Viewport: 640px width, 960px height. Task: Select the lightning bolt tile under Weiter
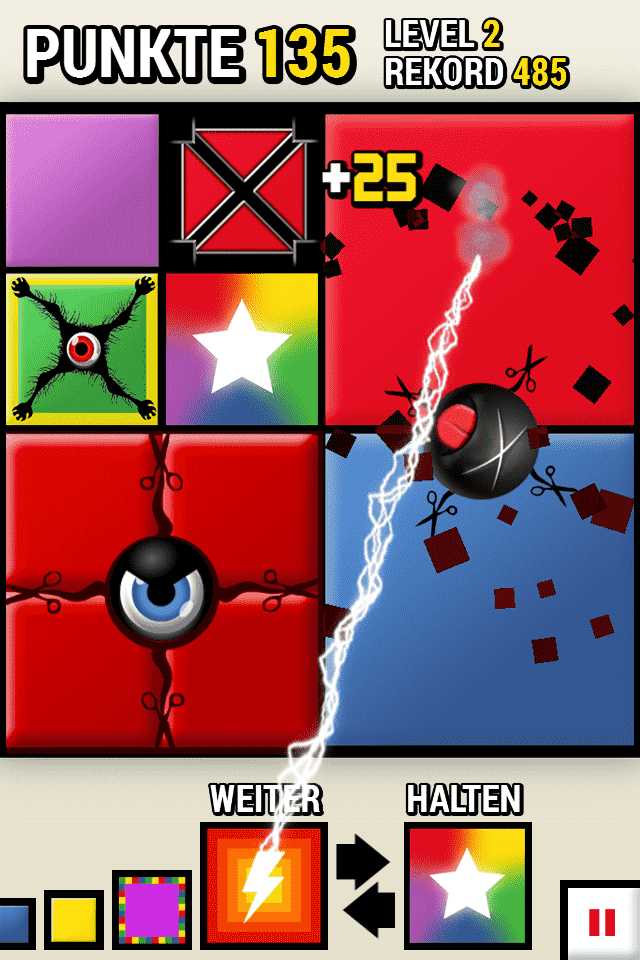[x=263, y=885]
